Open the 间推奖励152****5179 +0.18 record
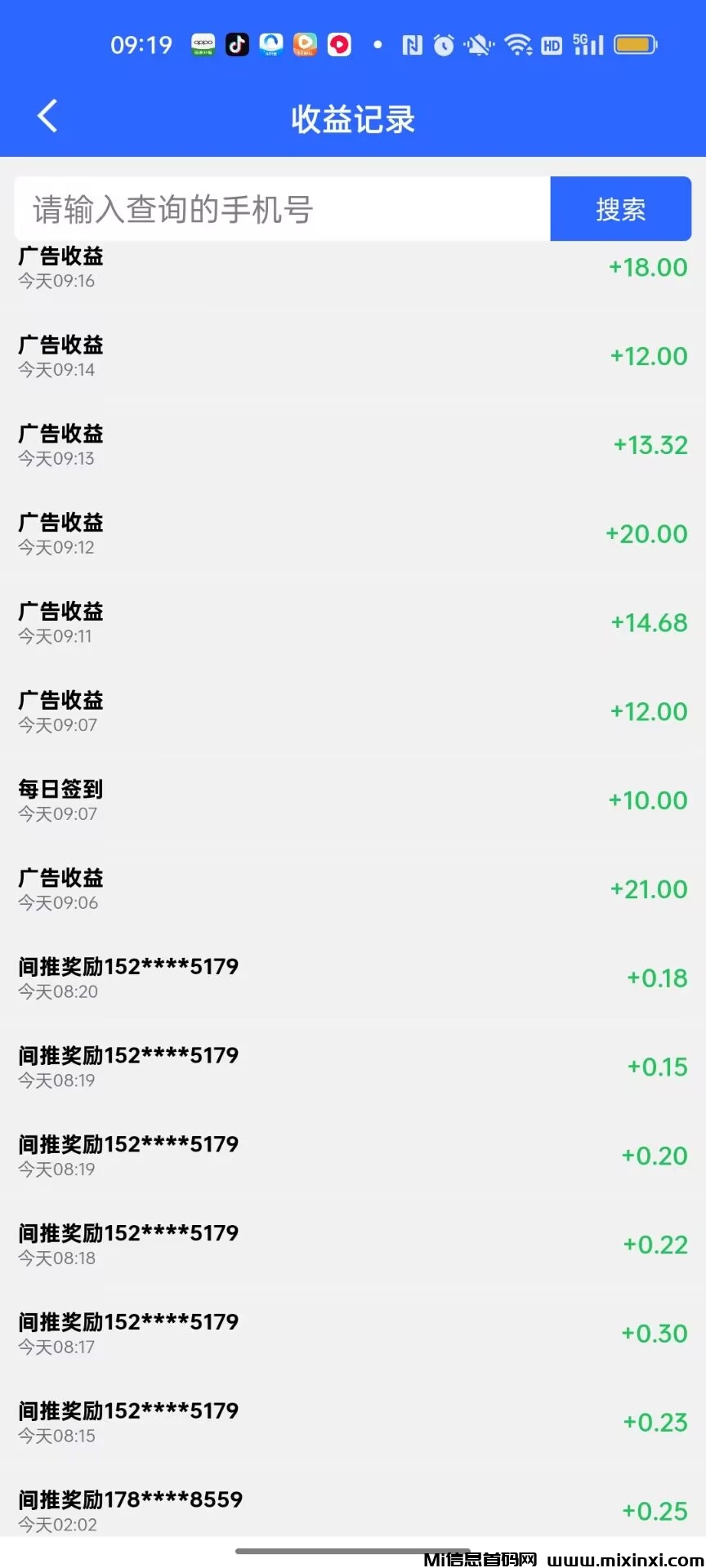The image size is (706, 1568). [353, 977]
